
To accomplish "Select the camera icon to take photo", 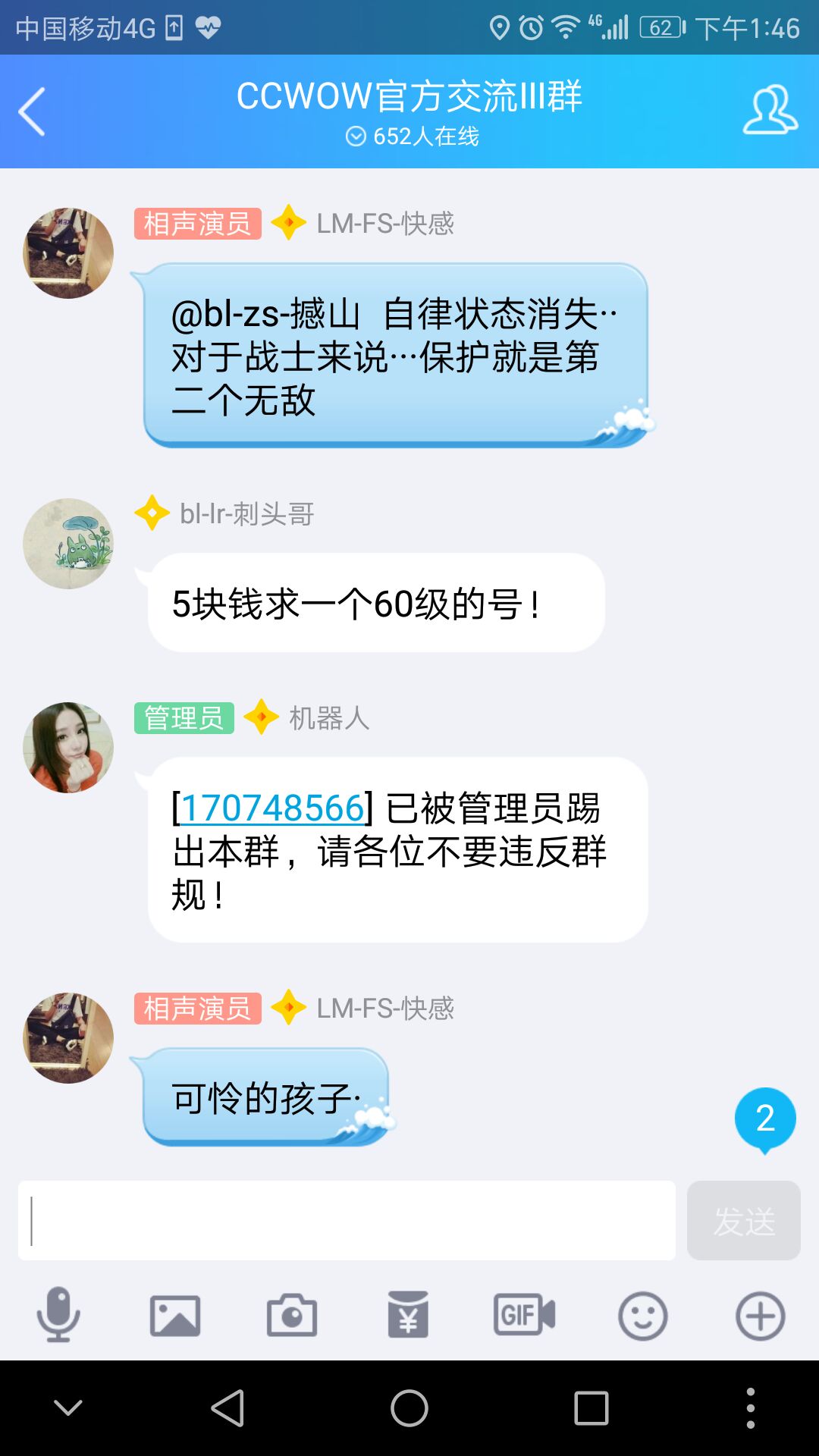I will point(293,1316).
